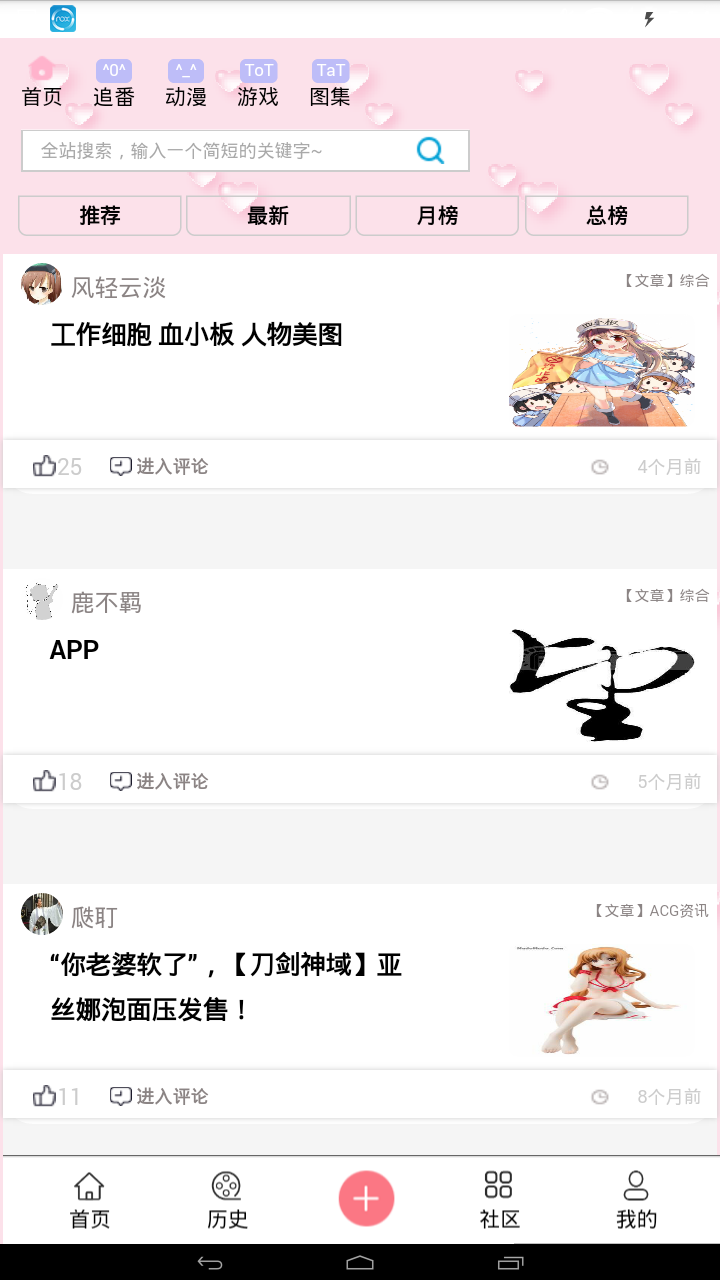Like the post by 风轻云淡

point(44,466)
